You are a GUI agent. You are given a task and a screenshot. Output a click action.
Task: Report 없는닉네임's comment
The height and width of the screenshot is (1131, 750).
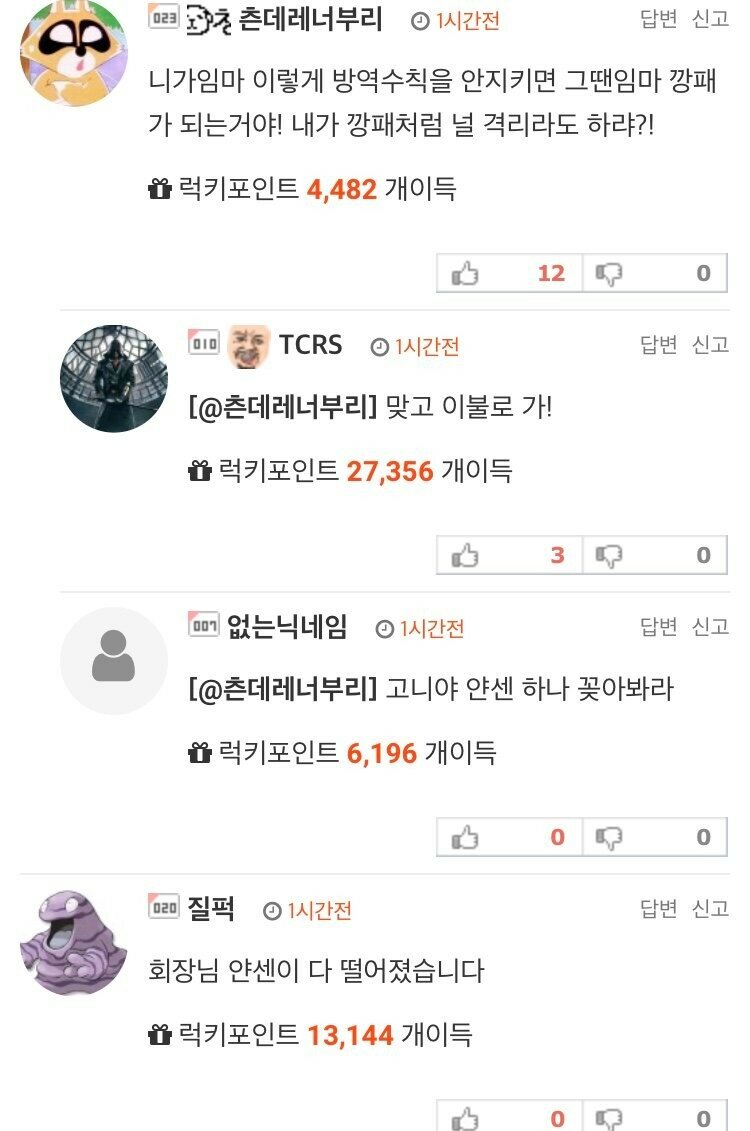click(x=711, y=626)
